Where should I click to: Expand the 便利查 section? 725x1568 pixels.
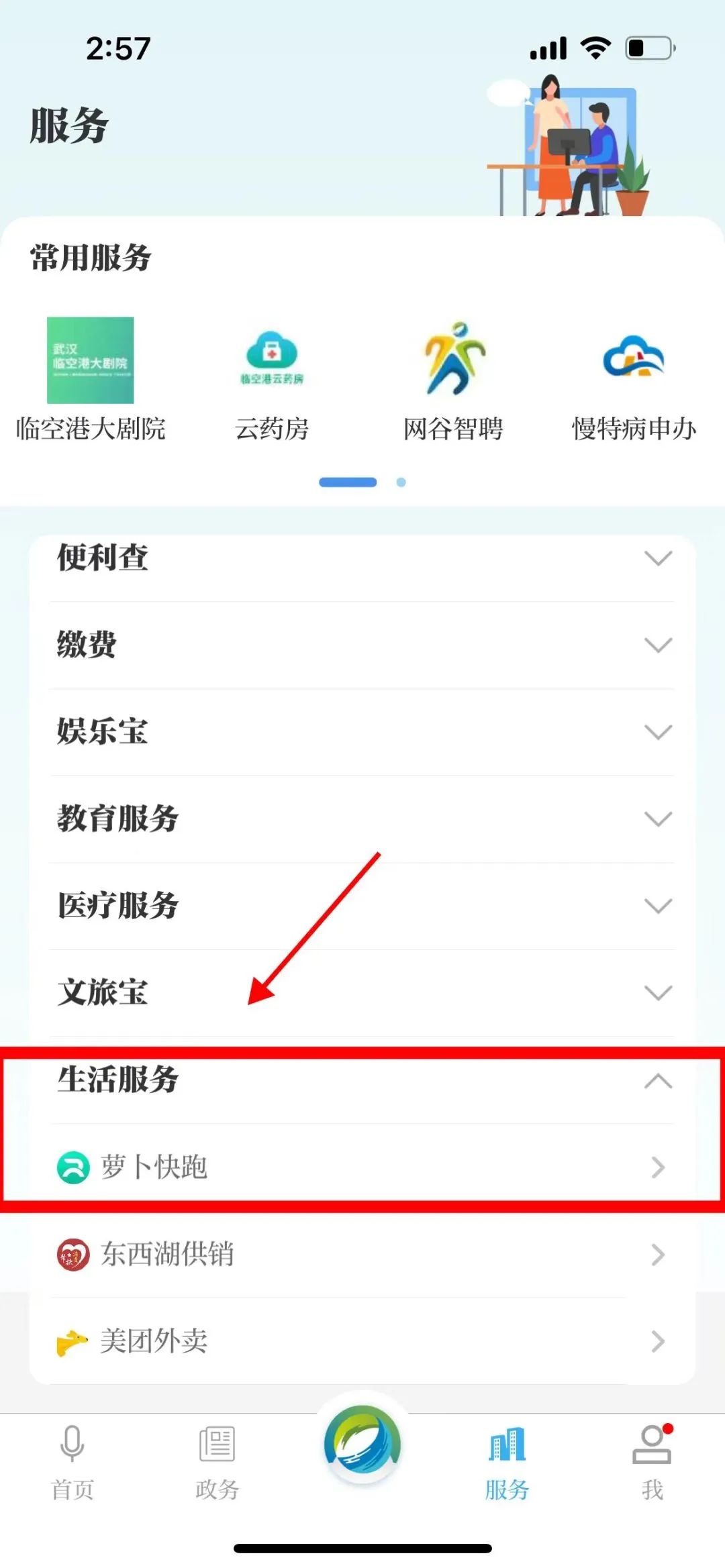(x=362, y=558)
